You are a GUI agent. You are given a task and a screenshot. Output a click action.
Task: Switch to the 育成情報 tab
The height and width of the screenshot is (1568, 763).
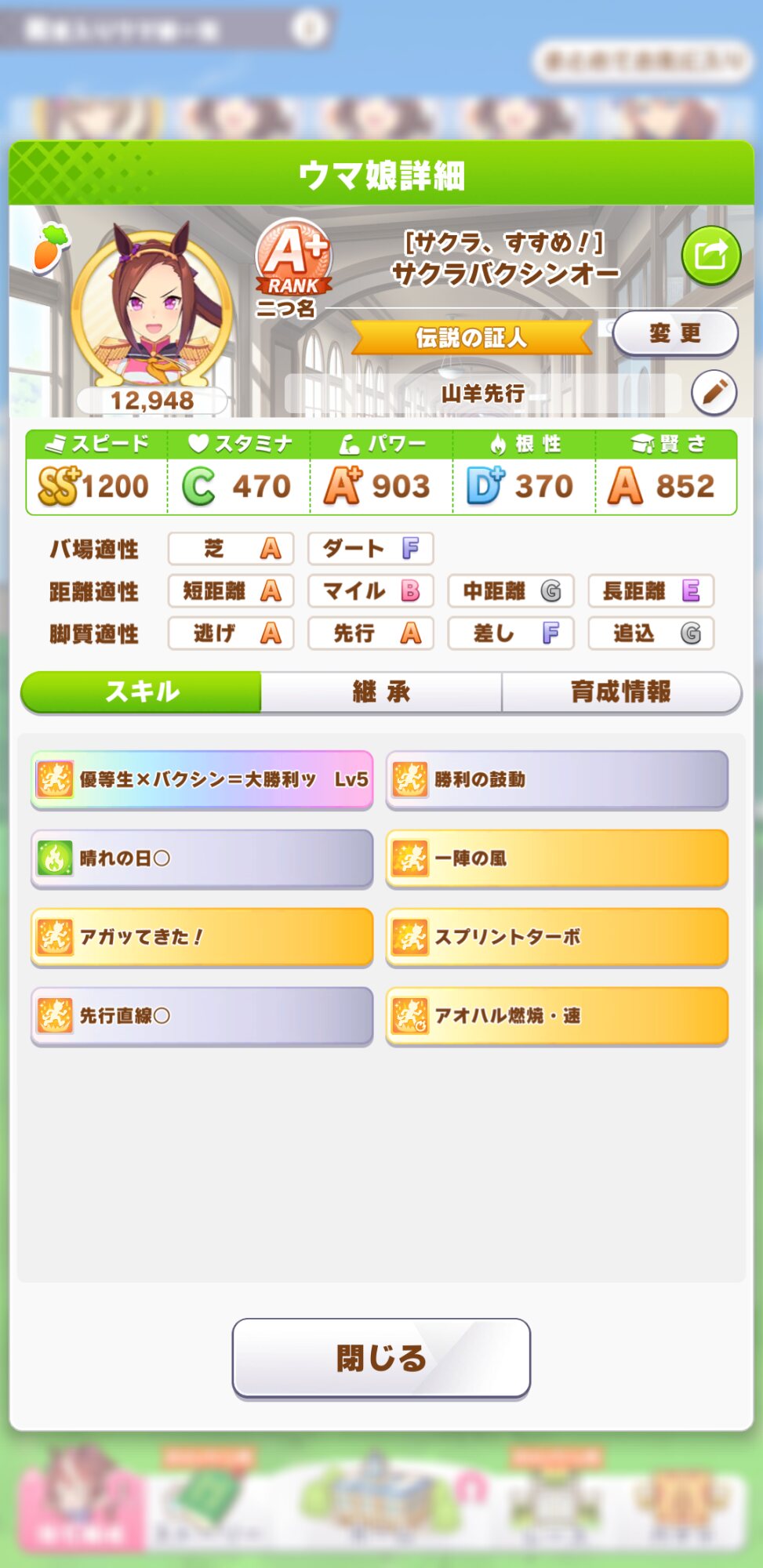coord(620,691)
